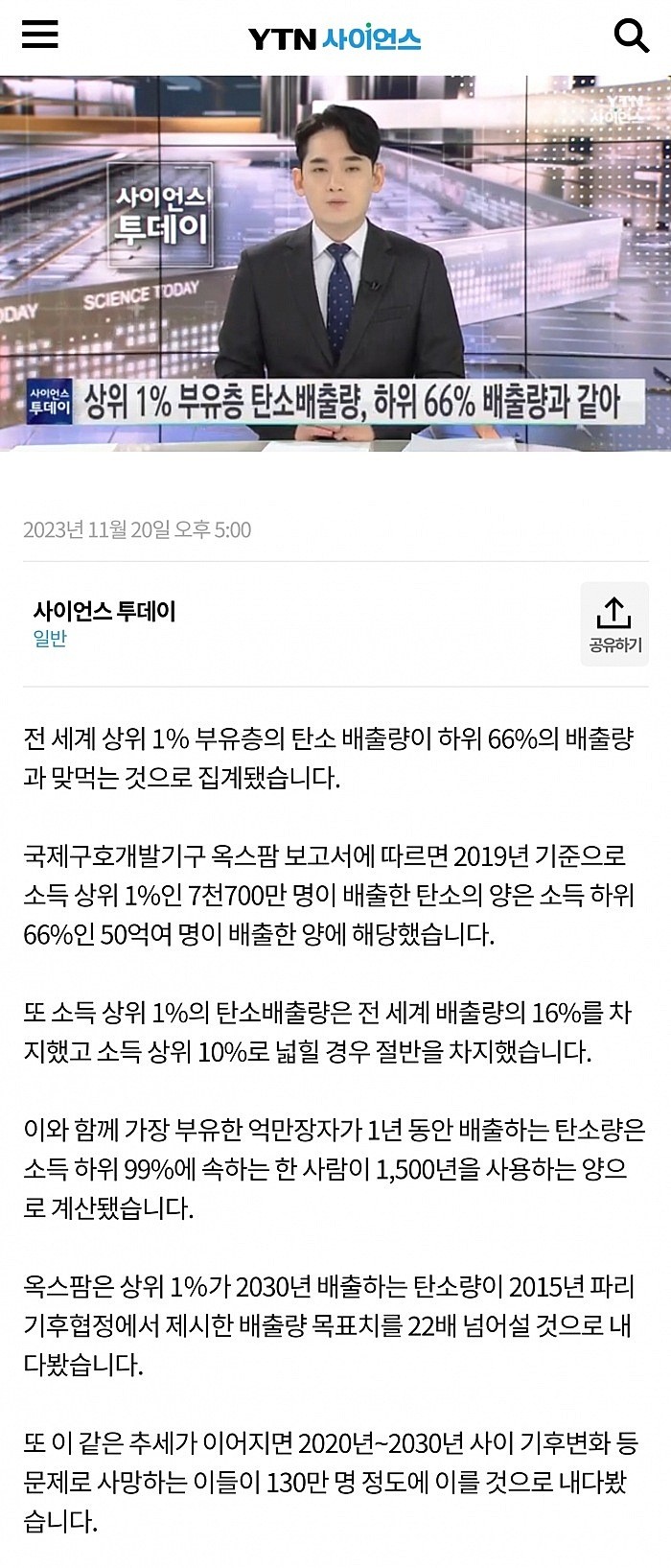Go to YTN 사이언스 home
The image size is (671, 1568).
335,38
